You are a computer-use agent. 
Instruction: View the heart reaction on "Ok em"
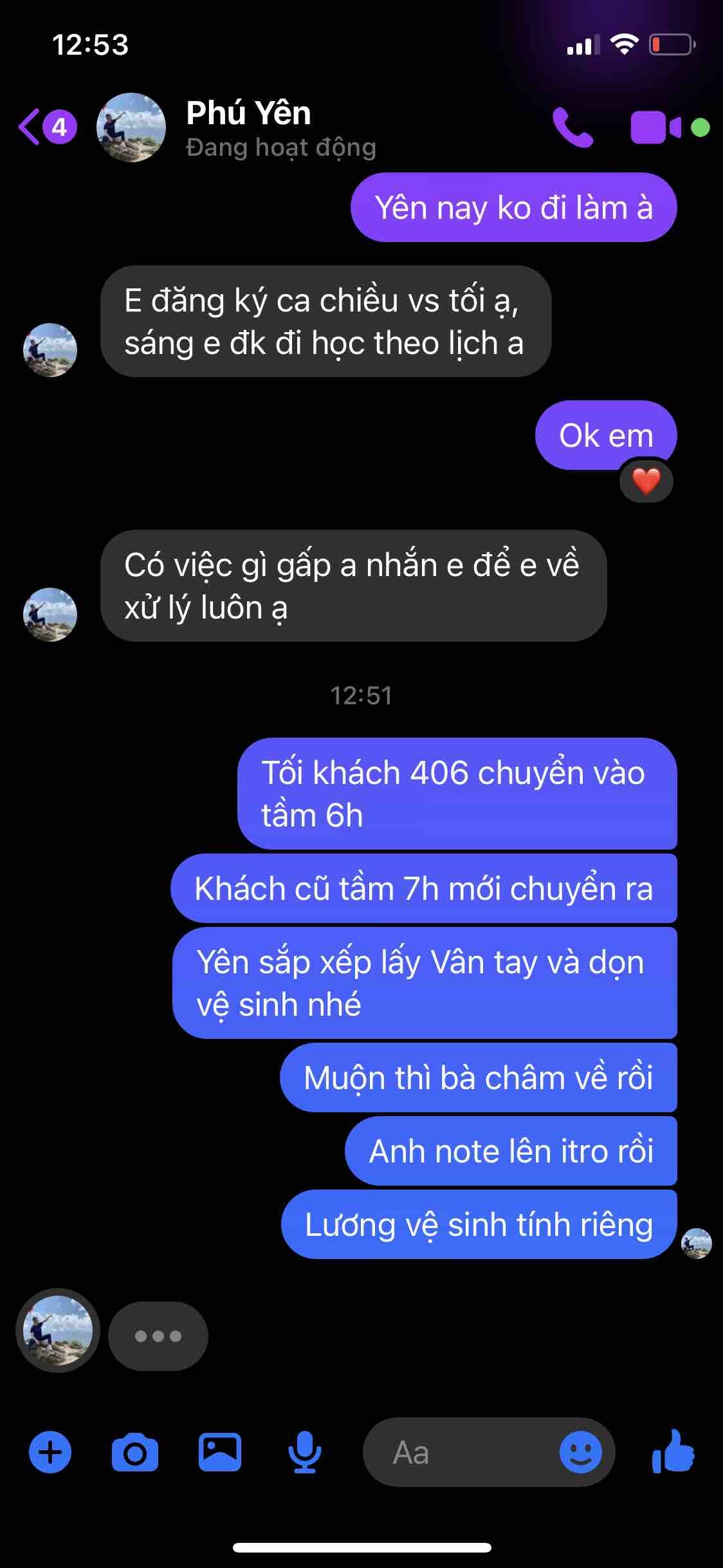pyautogui.click(x=646, y=481)
